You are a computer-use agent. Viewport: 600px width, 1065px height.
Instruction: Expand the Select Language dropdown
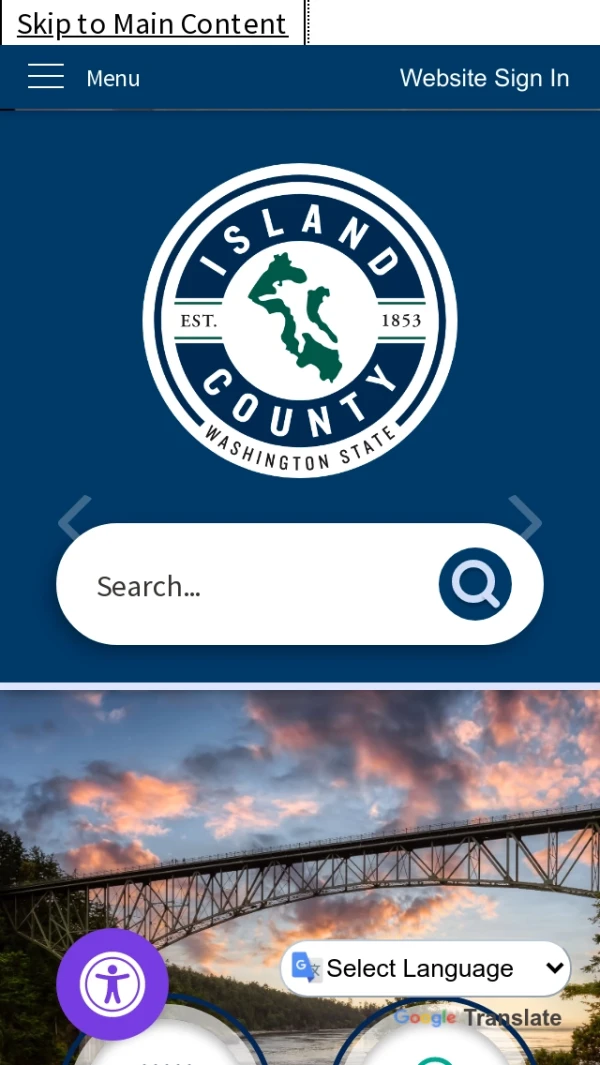pos(428,968)
